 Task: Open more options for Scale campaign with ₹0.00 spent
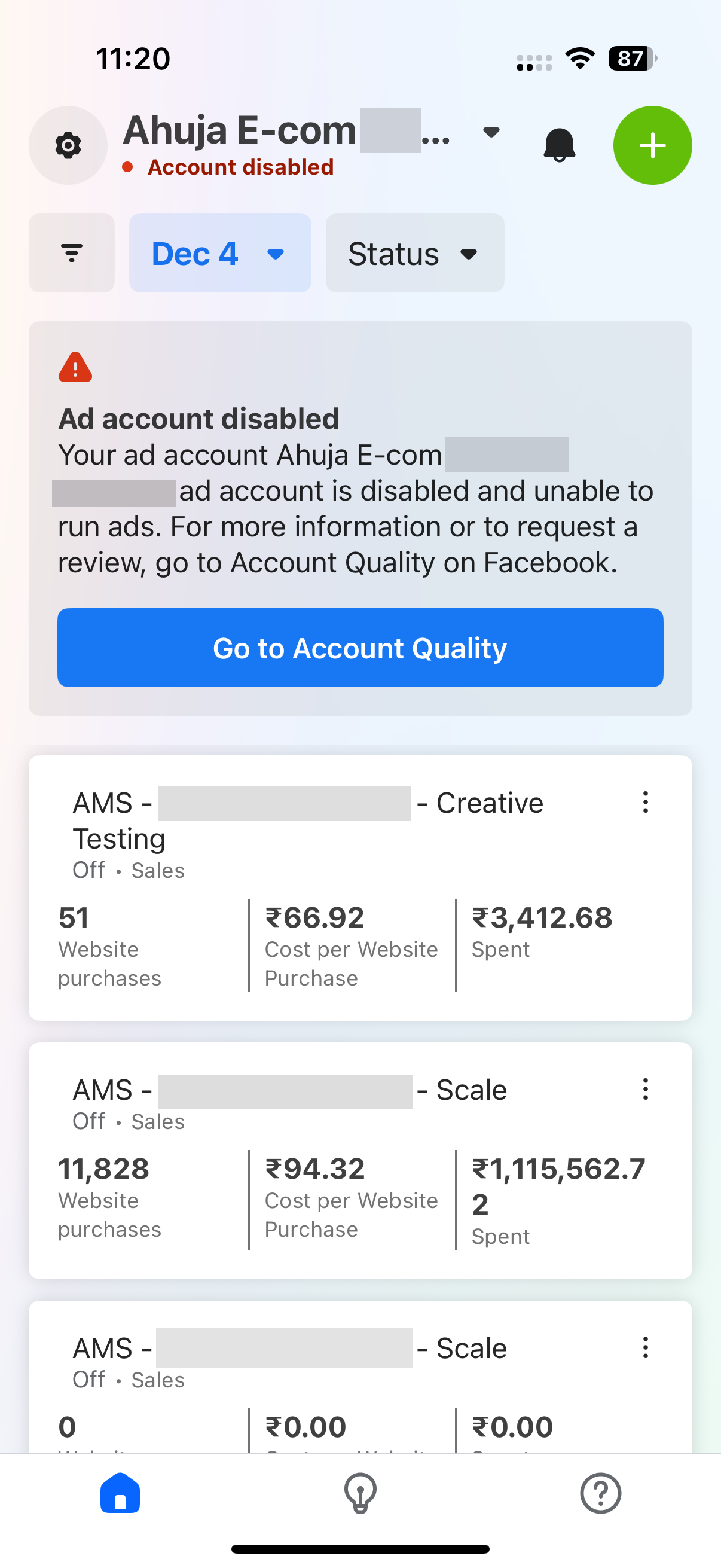(646, 1348)
